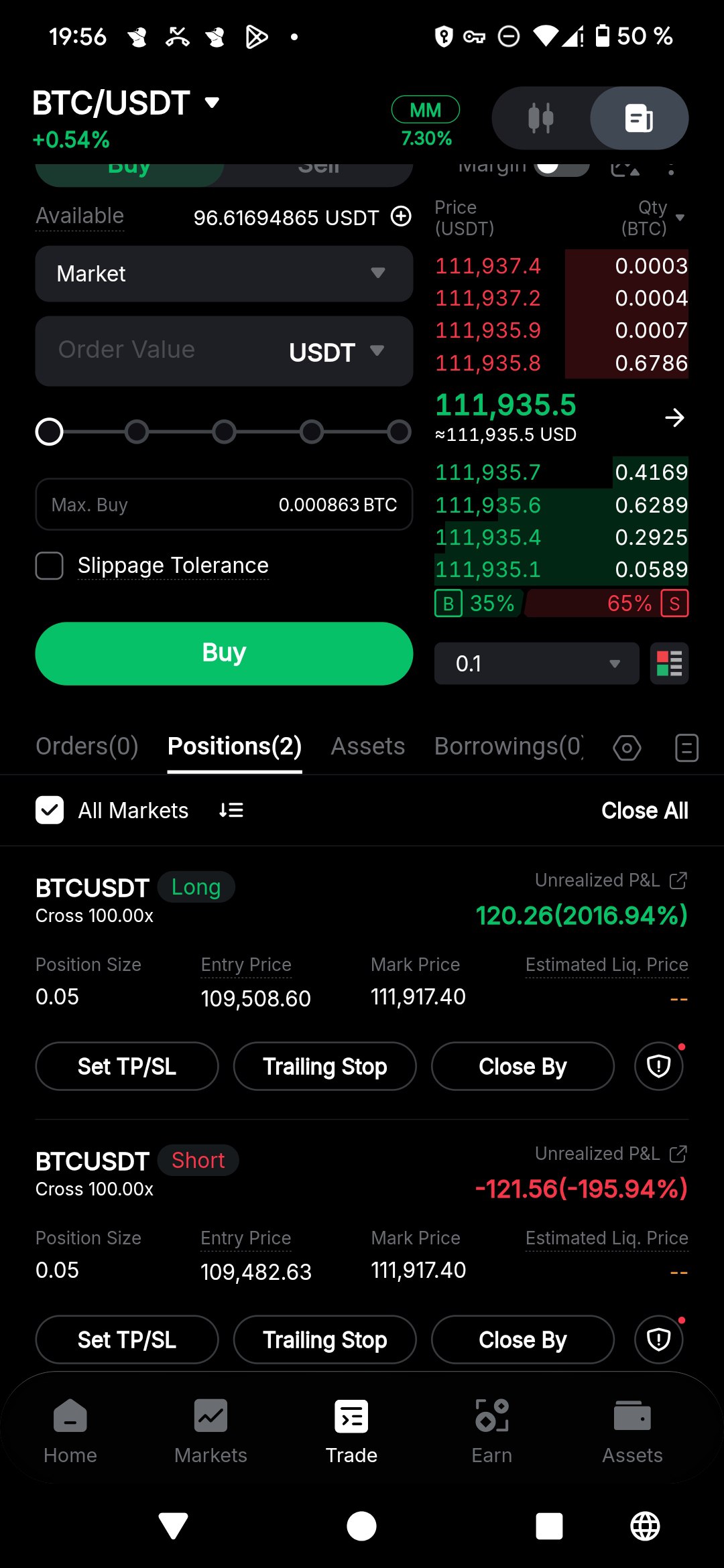
Task: Switch to the candlestick chart view
Action: point(541,119)
